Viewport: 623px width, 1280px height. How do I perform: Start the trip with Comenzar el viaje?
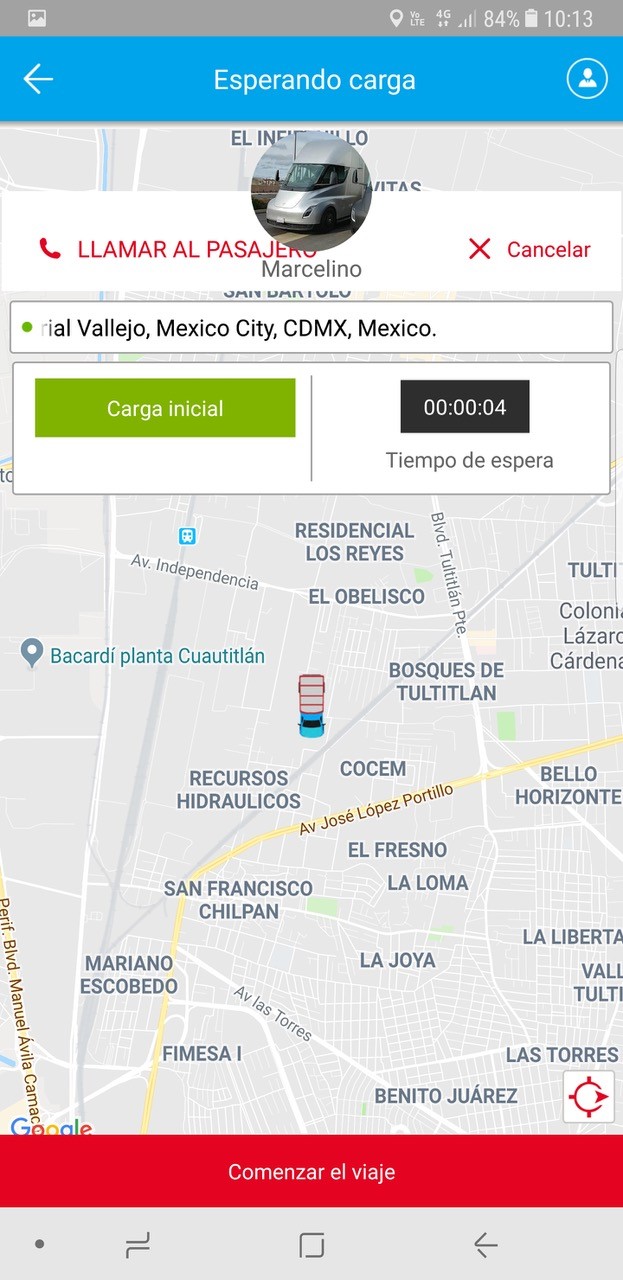[x=311, y=1171]
